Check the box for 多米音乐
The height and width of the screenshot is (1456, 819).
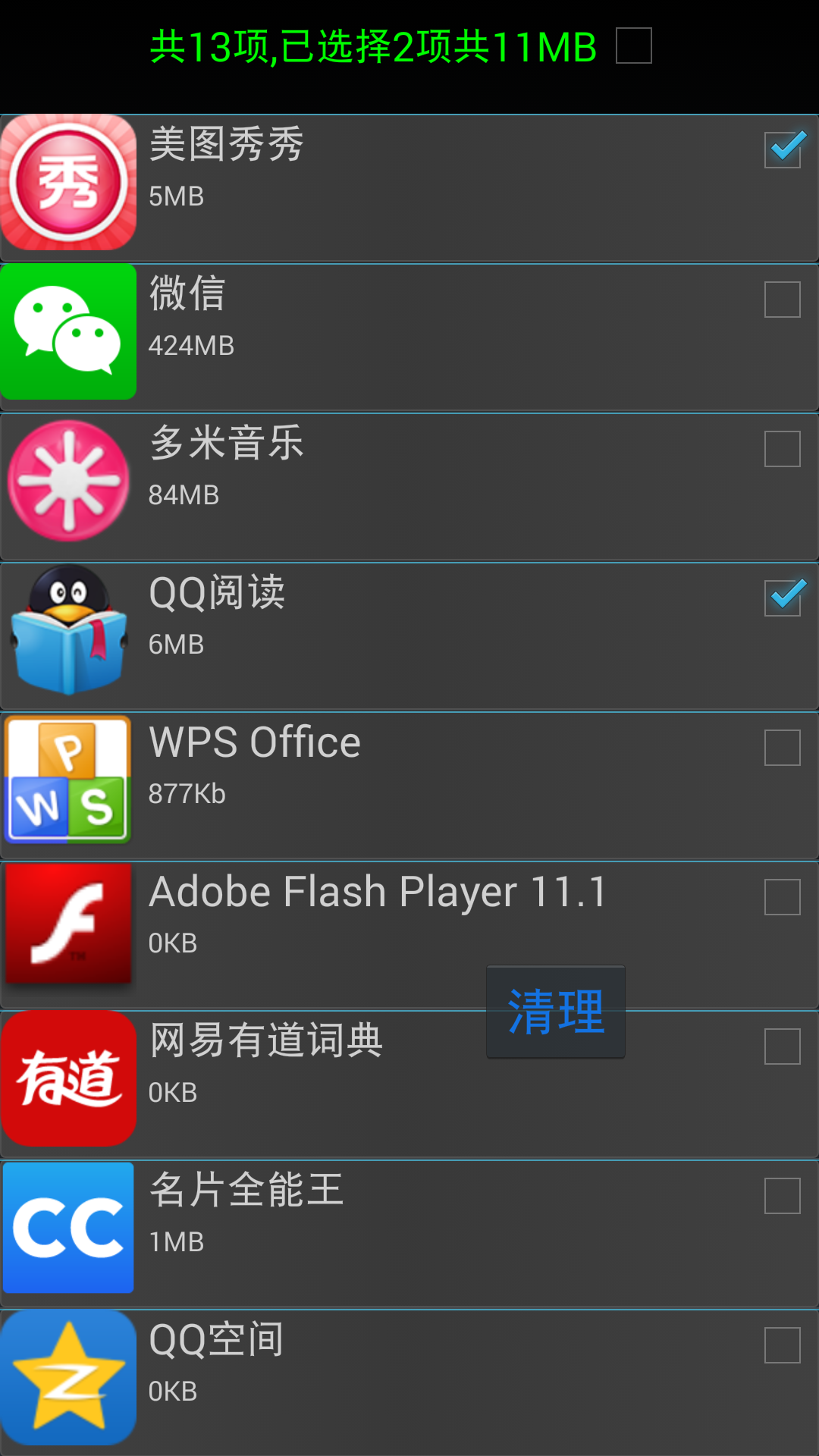coord(783,449)
